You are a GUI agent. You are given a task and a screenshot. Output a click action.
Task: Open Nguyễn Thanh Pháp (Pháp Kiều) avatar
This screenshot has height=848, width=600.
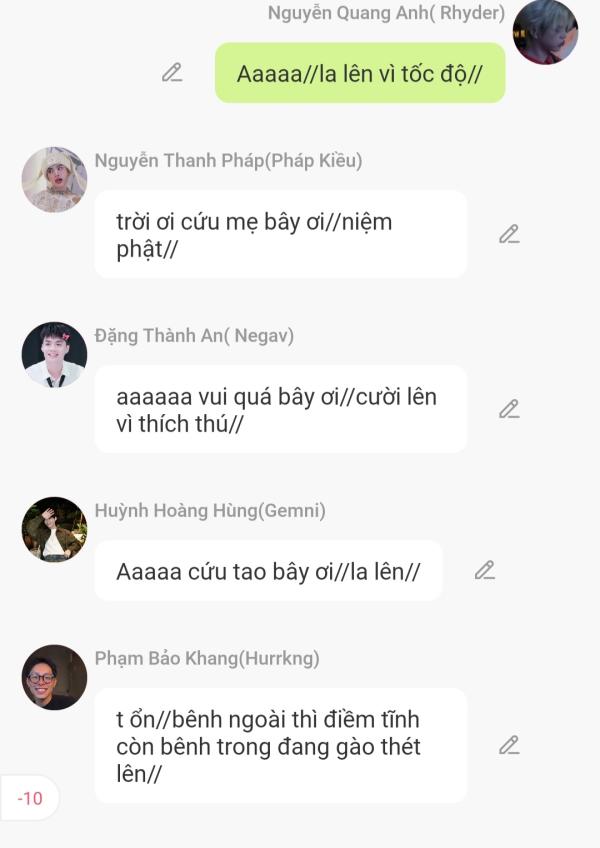coord(54,180)
